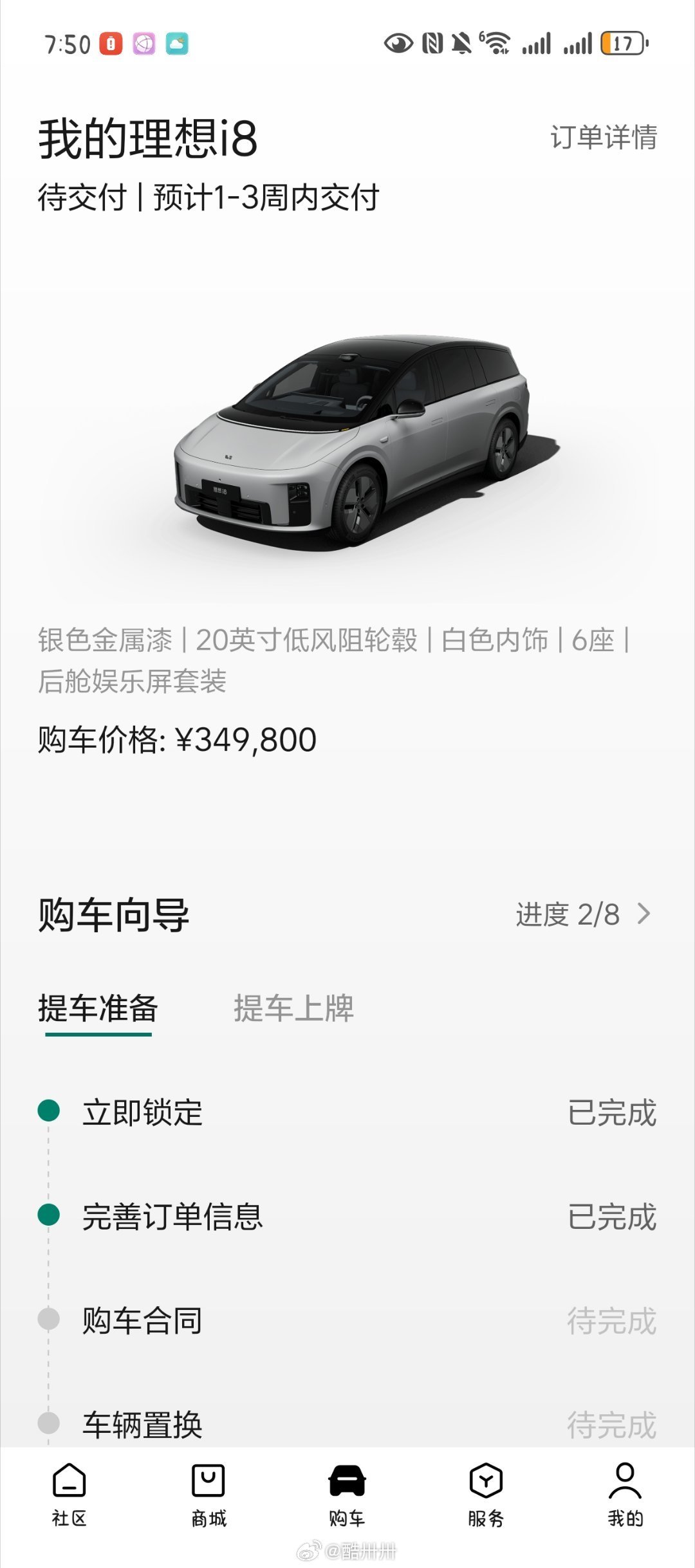Open 订单详情 order details

tap(603, 137)
